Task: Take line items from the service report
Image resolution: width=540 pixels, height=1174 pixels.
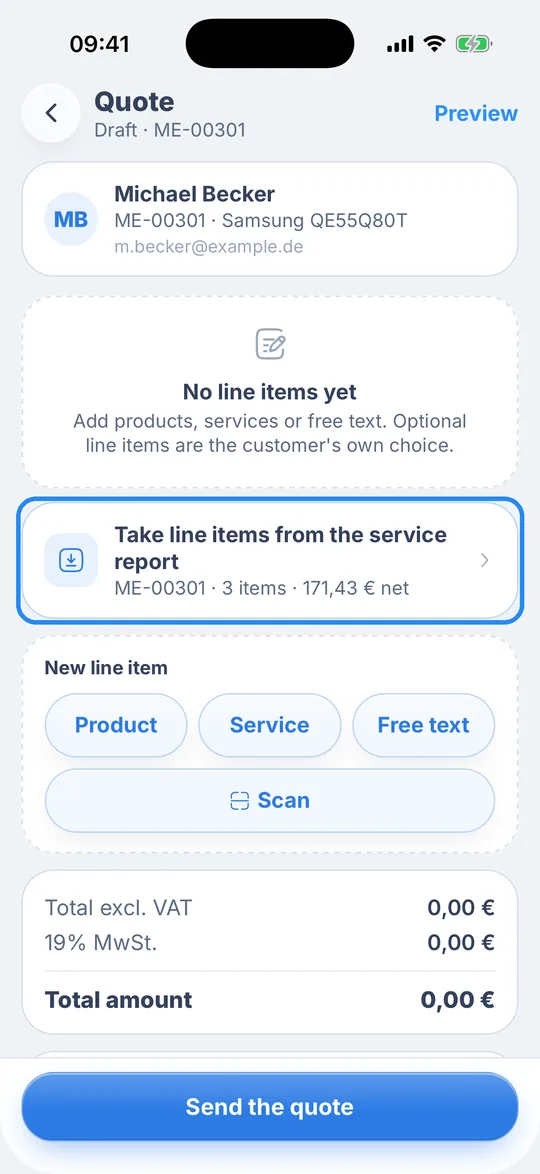Action: [x=270, y=561]
